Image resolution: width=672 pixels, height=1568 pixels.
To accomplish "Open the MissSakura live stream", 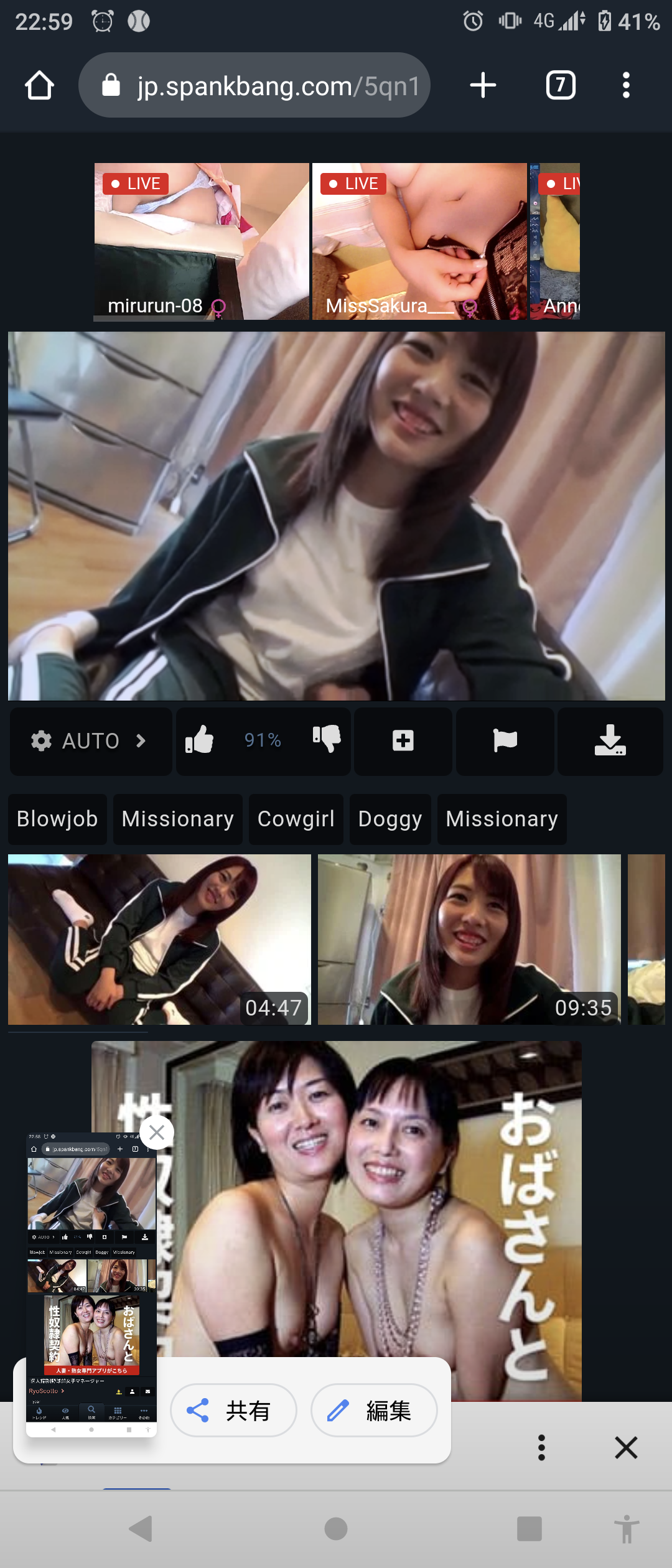I will (419, 241).
